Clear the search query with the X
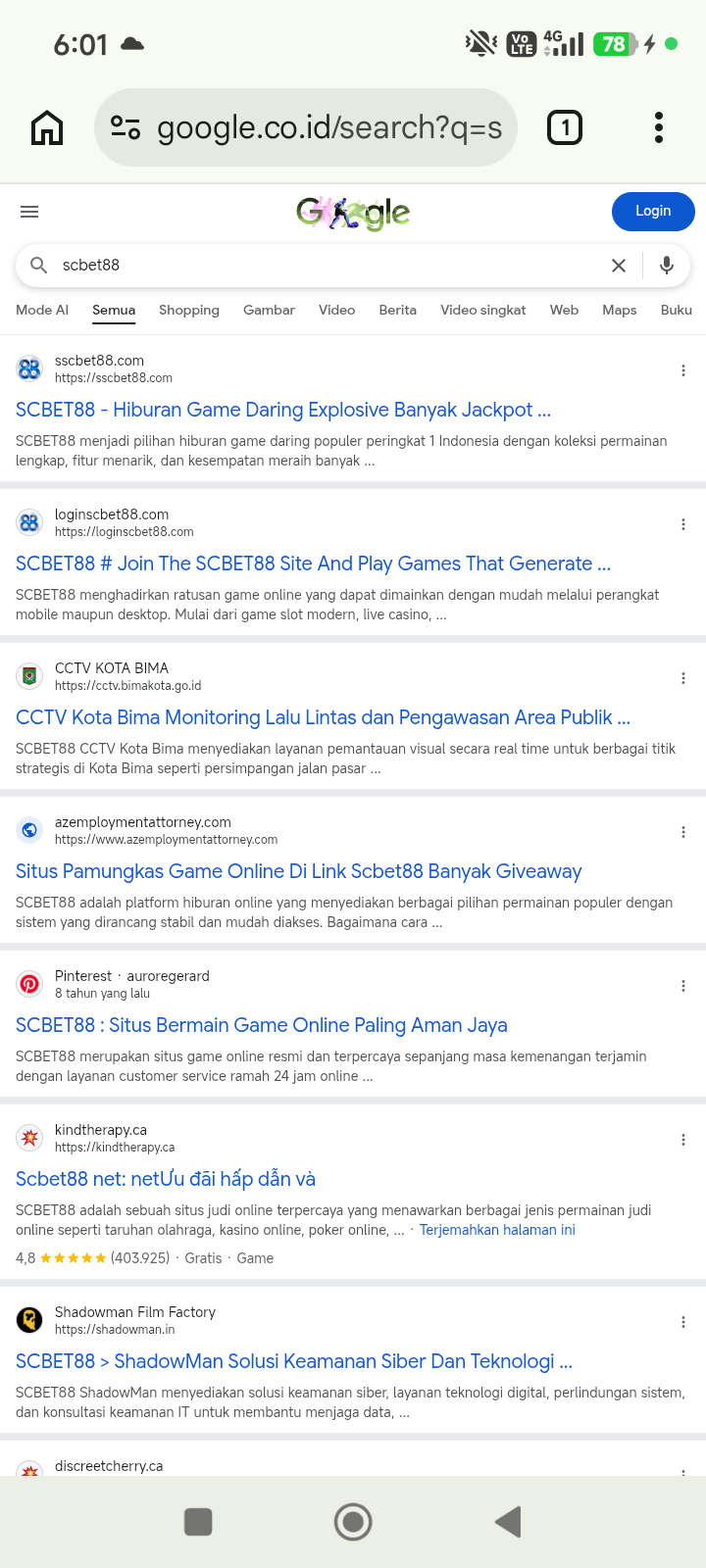This screenshot has height=1568, width=706. 619,266
